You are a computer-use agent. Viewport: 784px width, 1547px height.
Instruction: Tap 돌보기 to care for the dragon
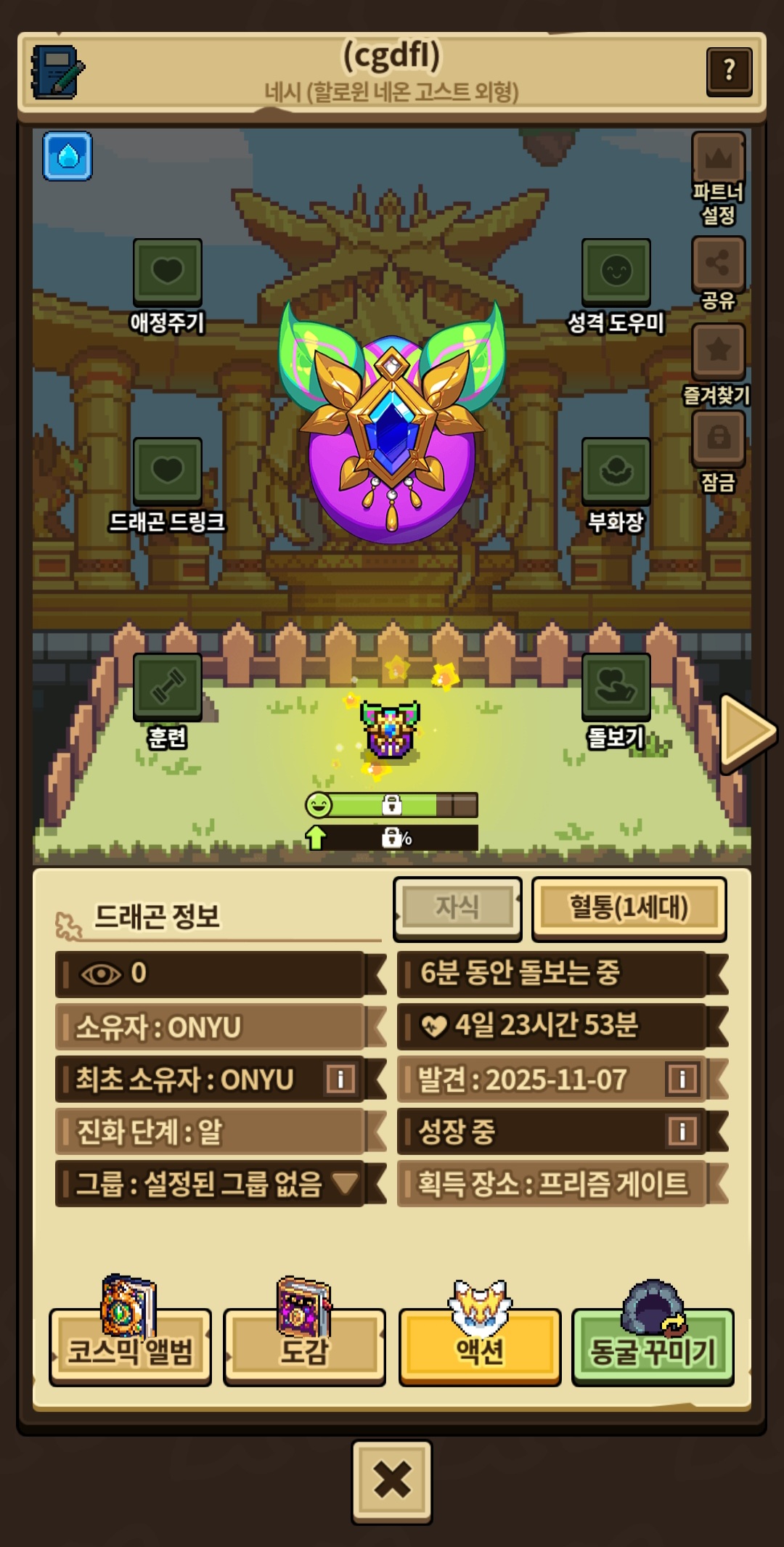(x=616, y=686)
